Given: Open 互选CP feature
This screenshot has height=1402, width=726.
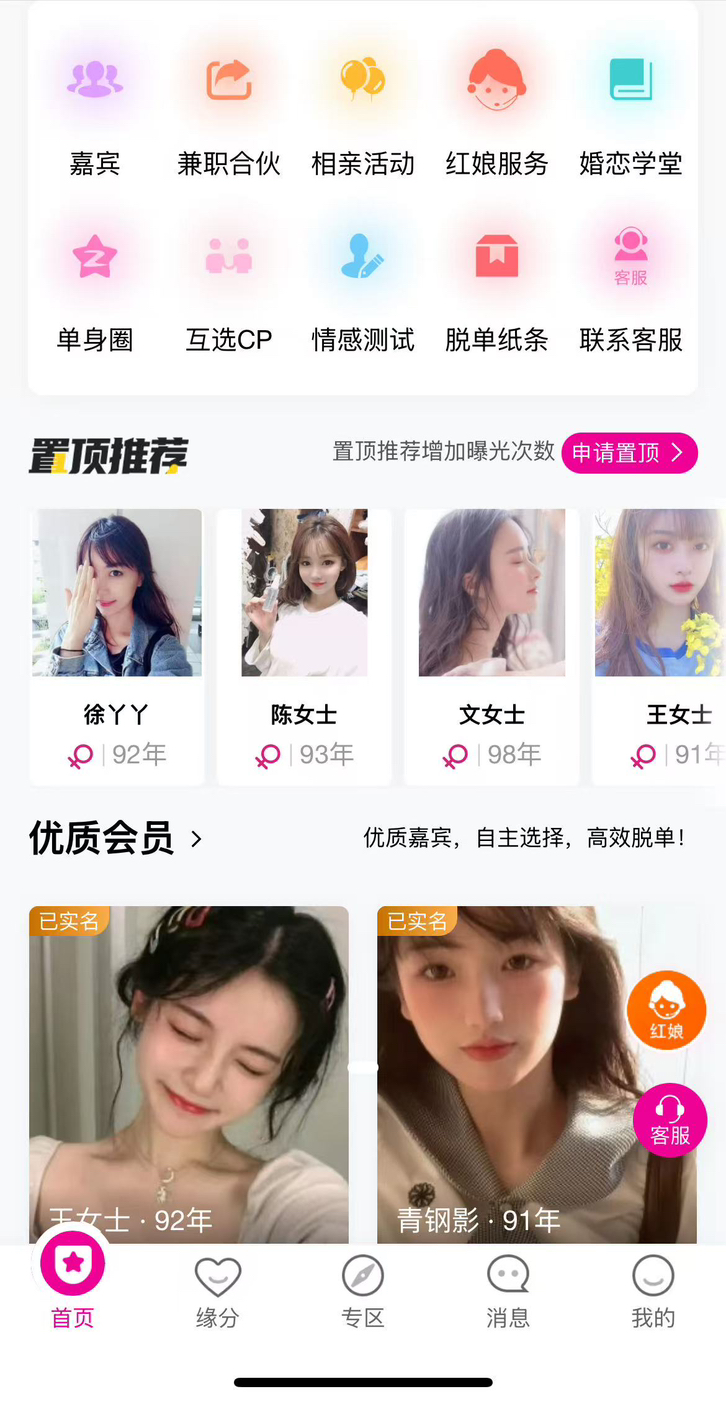Looking at the screenshot, I should click(x=229, y=285).
